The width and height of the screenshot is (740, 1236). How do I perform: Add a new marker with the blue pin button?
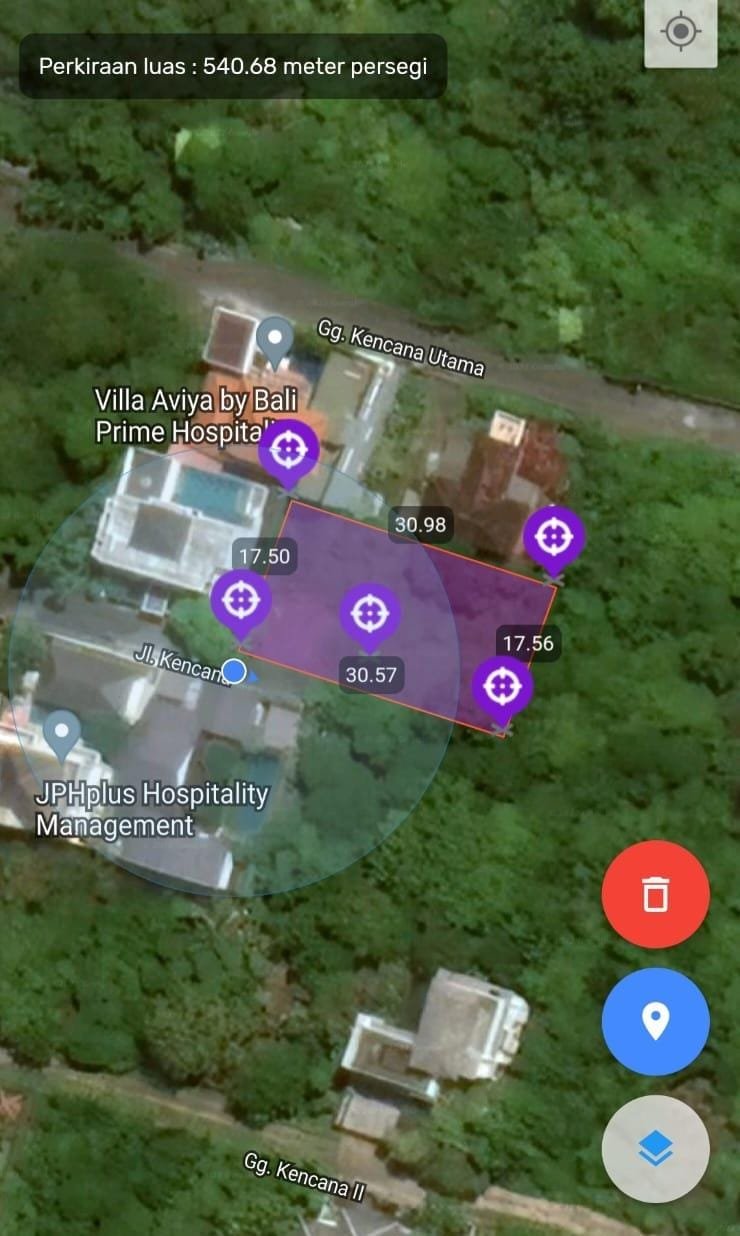[655, 1021]
